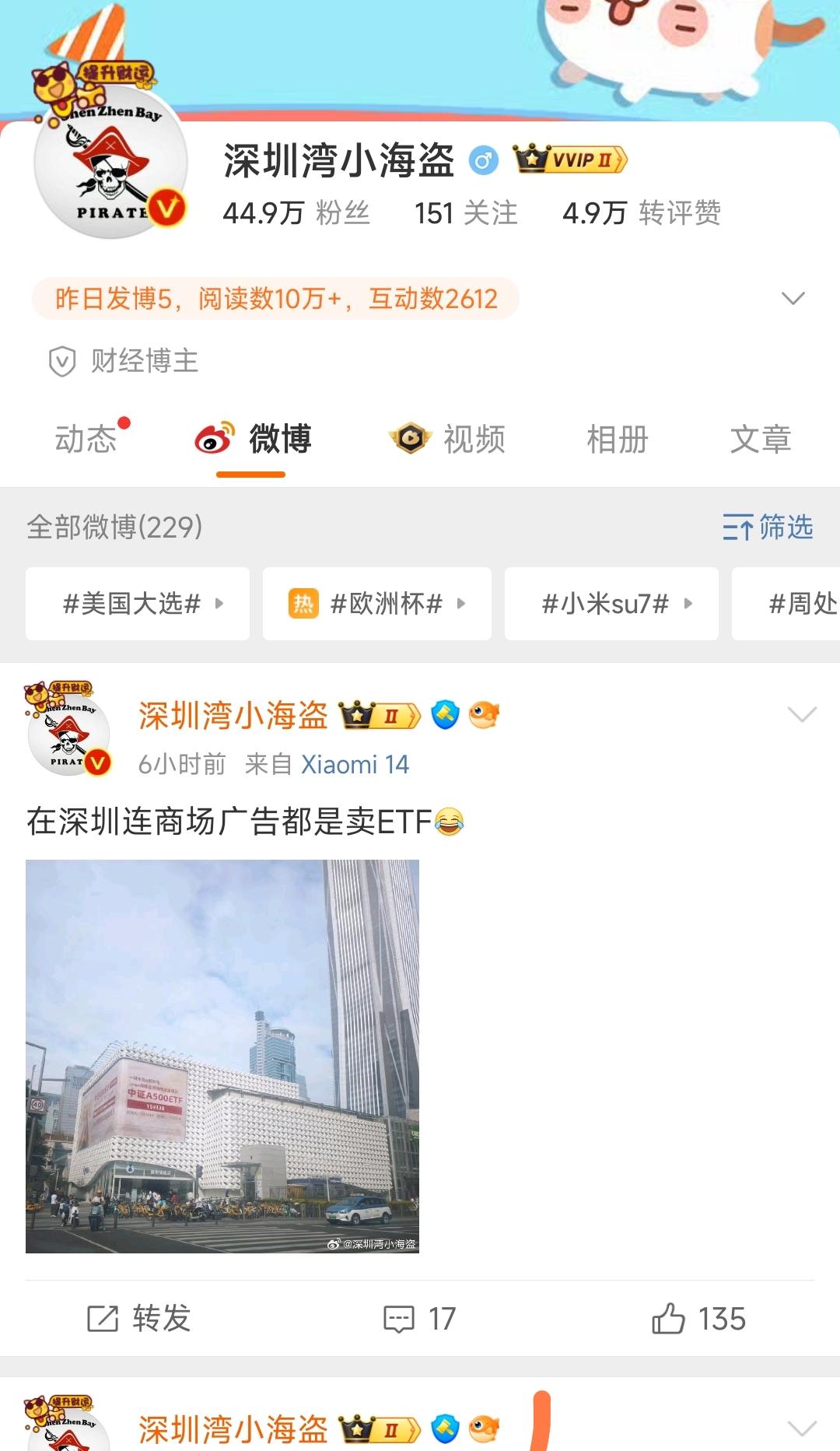Open the shopping mall ETF ad photo
The image size is (840, 1451).
222,1056
